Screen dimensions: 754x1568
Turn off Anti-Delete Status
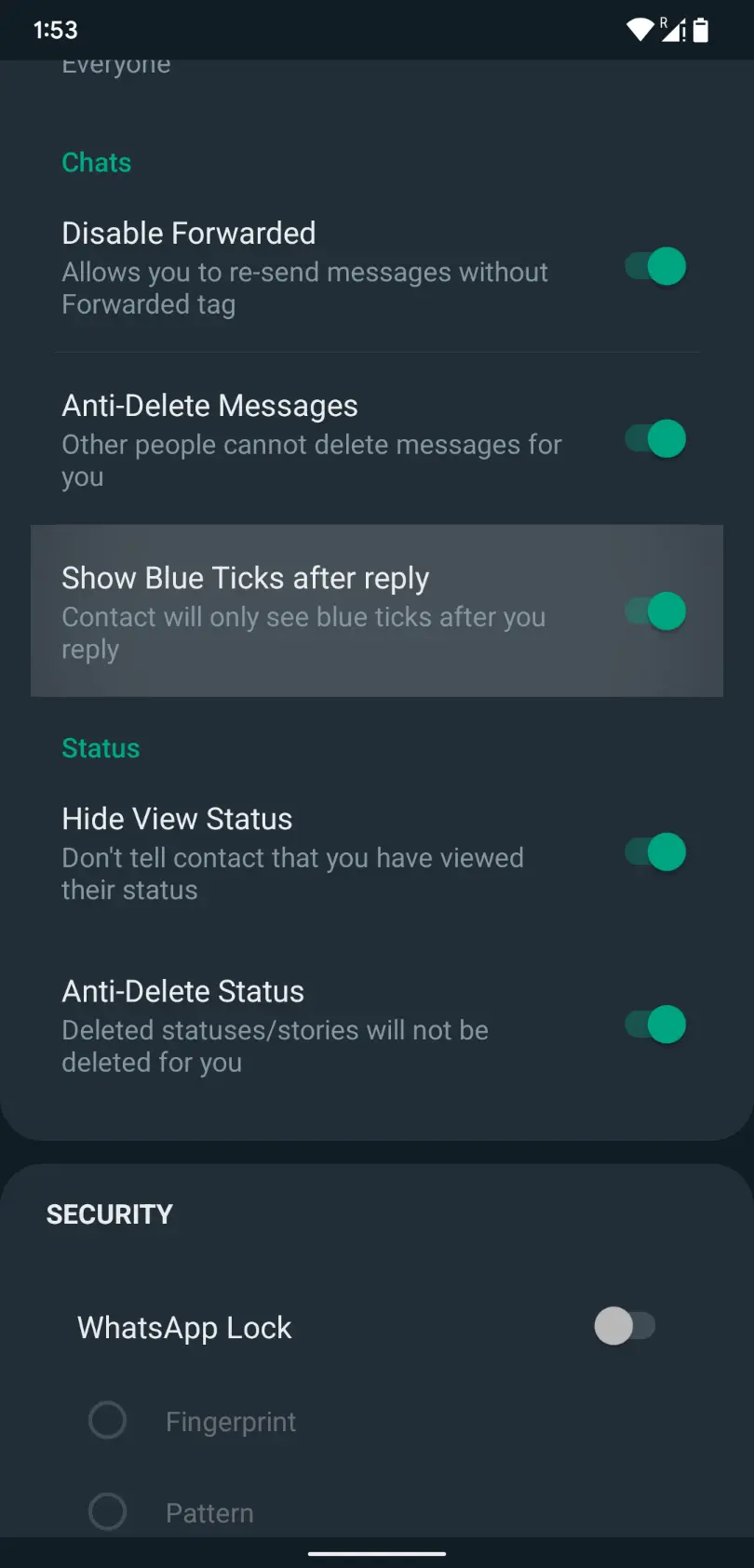(655, 1025)
